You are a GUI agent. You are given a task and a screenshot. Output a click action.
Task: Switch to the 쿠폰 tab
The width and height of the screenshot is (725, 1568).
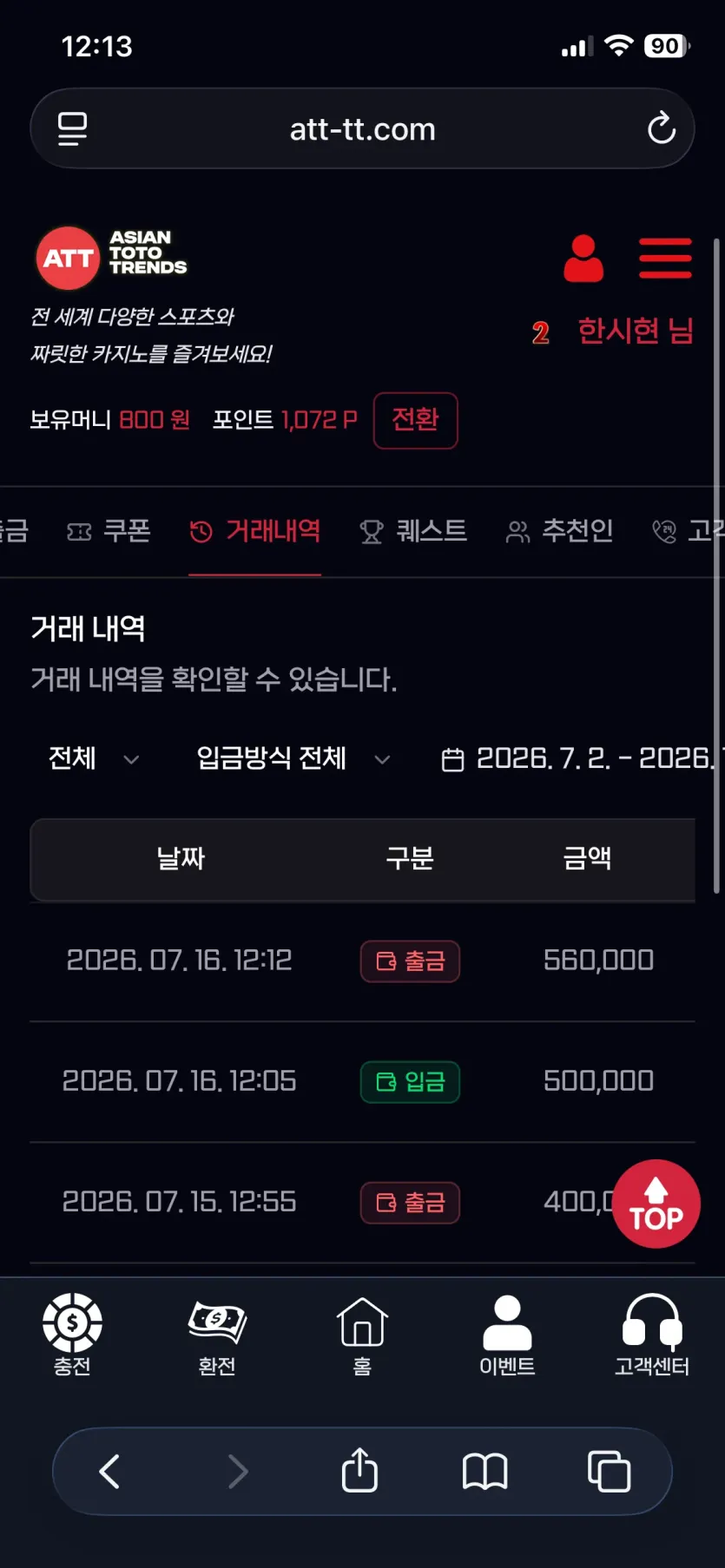pos(109,530)
